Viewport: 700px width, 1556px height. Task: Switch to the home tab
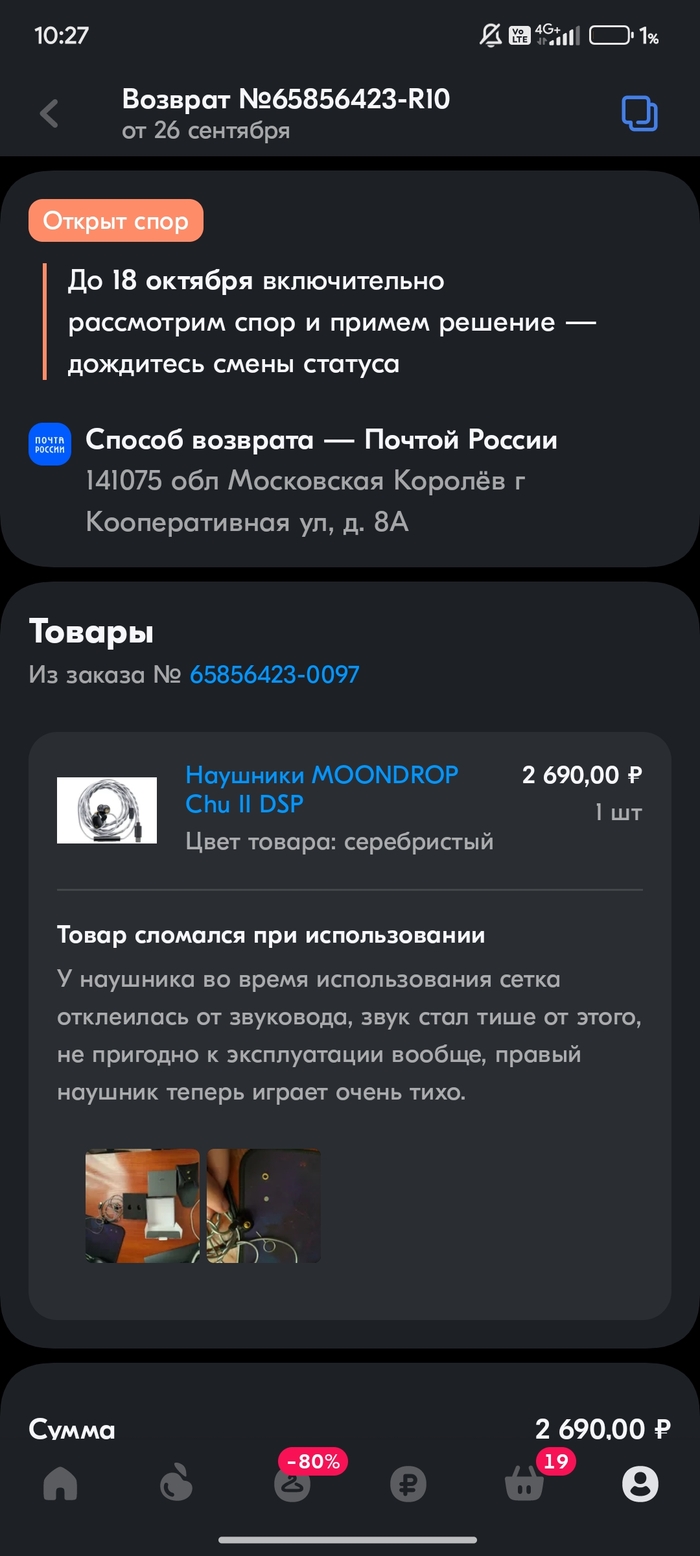tap(61, 1484)
